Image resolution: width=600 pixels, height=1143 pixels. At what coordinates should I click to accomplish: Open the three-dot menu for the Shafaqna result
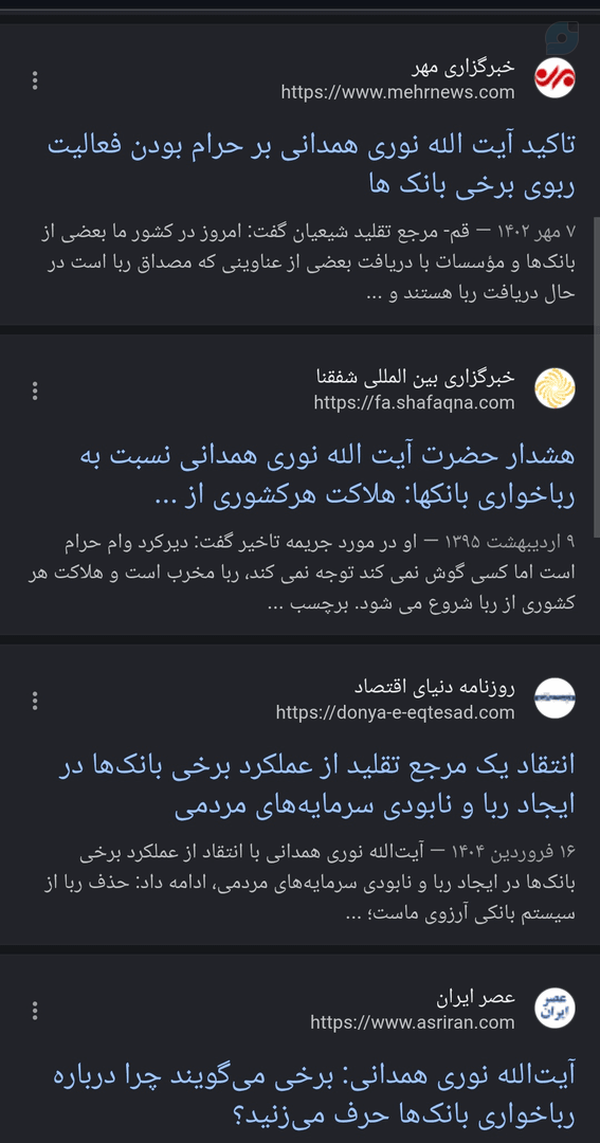pyautogui.click(x=34, y=391)
